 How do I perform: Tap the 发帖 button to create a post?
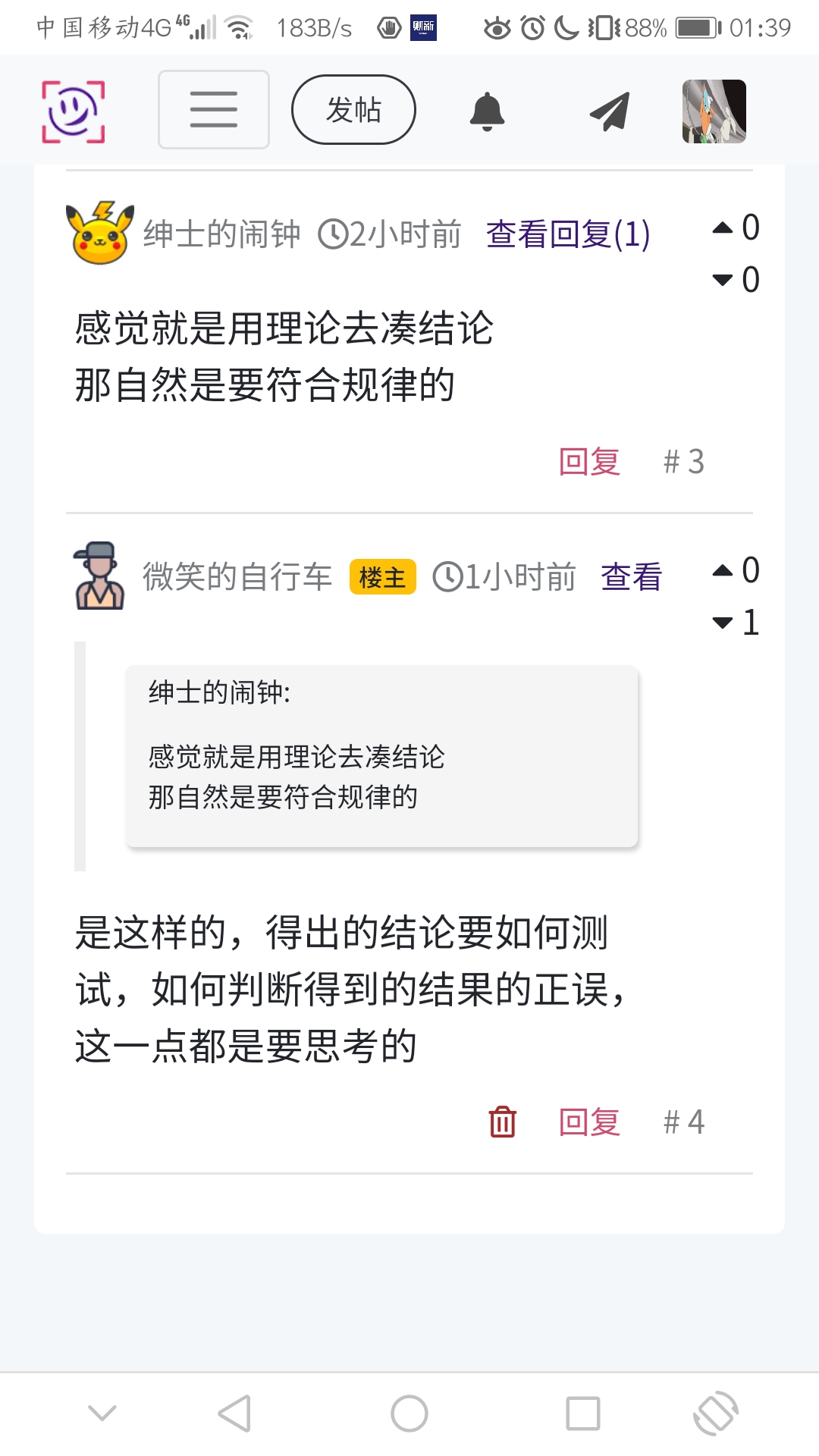pos(353,109)
